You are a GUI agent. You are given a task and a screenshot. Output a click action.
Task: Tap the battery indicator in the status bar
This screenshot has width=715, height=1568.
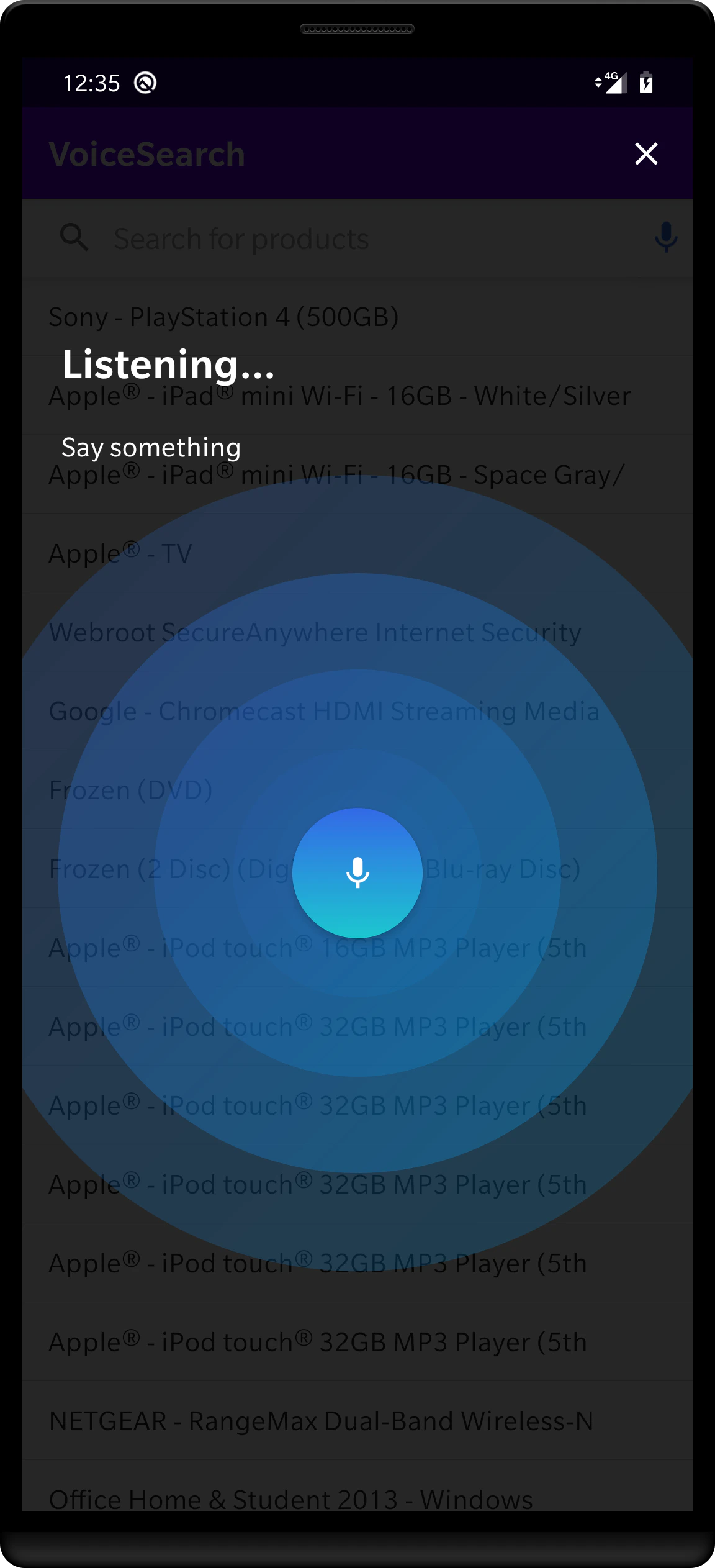tap(645, 82)
